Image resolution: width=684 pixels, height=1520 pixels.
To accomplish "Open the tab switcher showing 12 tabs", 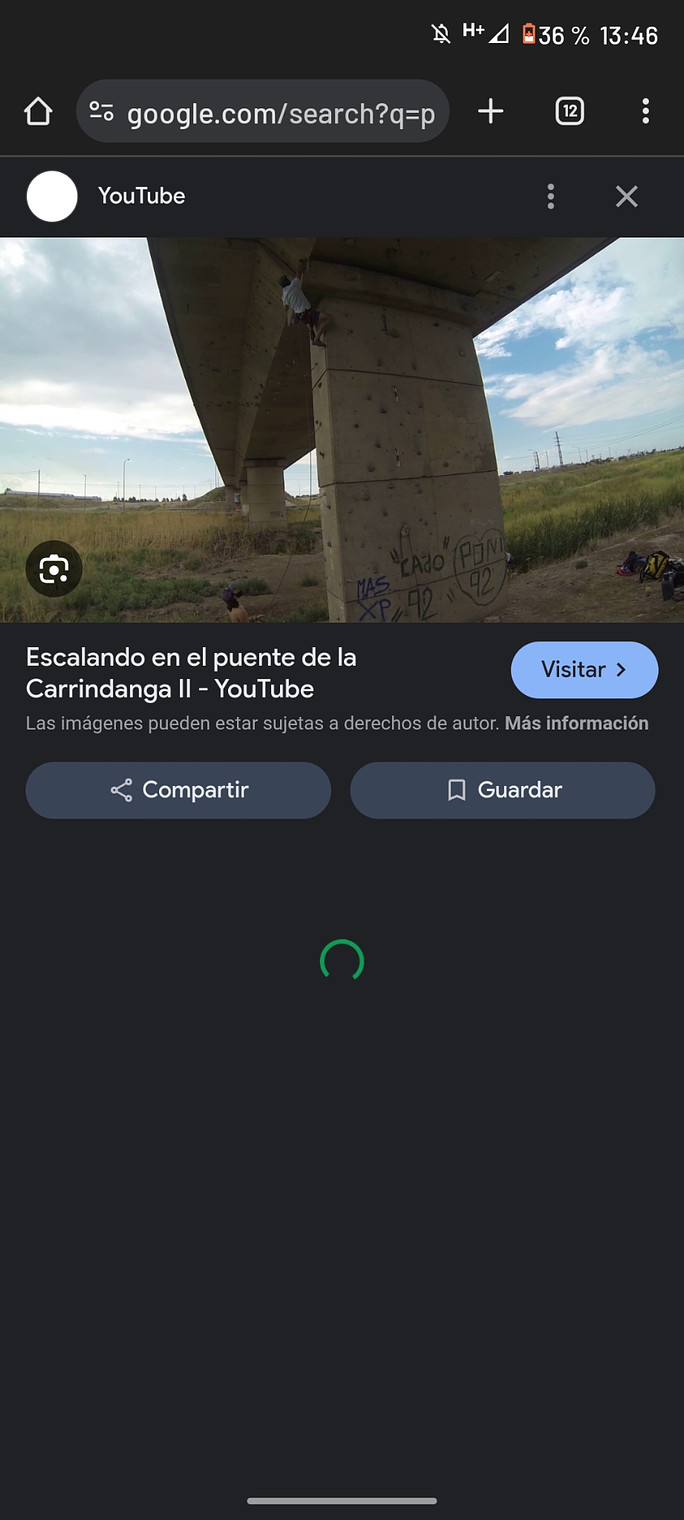I will pos(569,111).
